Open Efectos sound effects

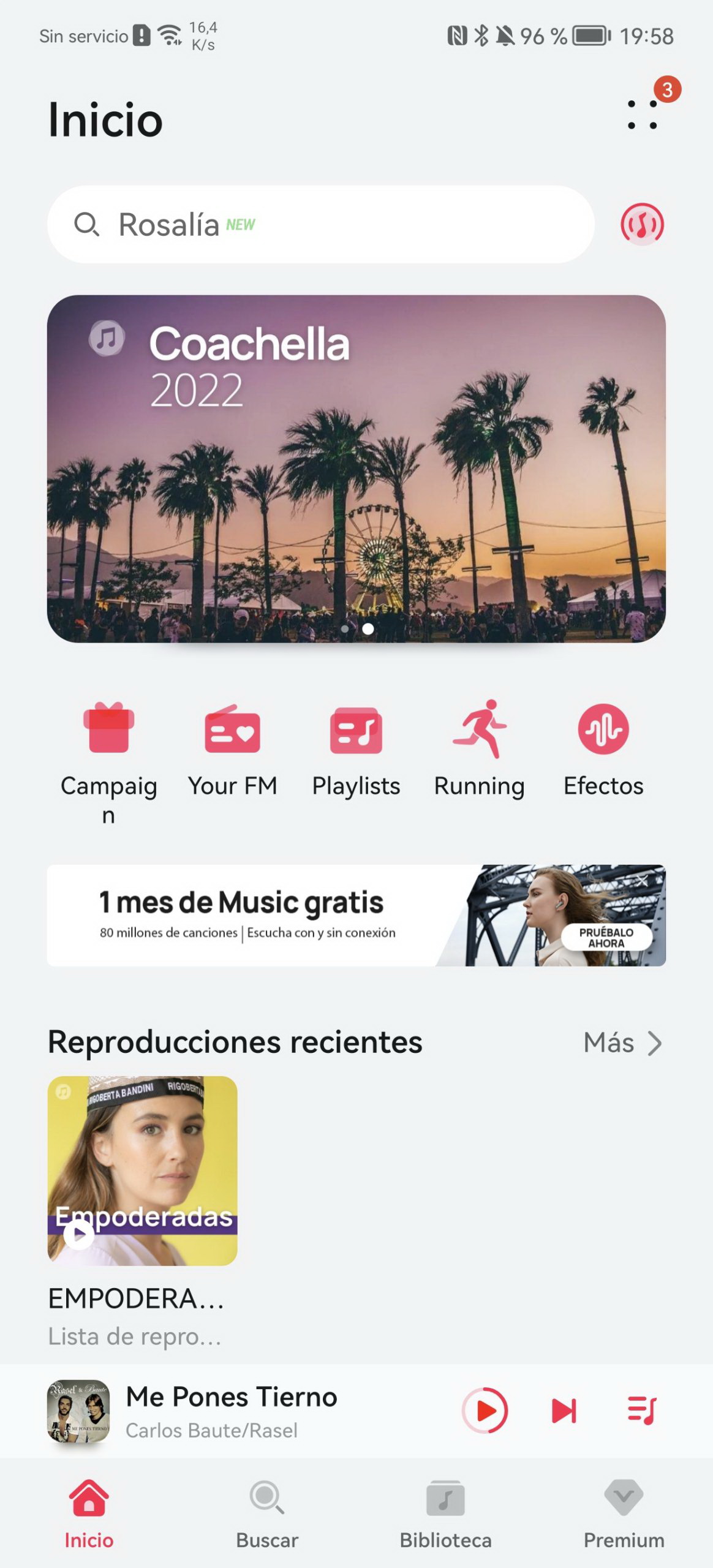click(x=603, y=750)
